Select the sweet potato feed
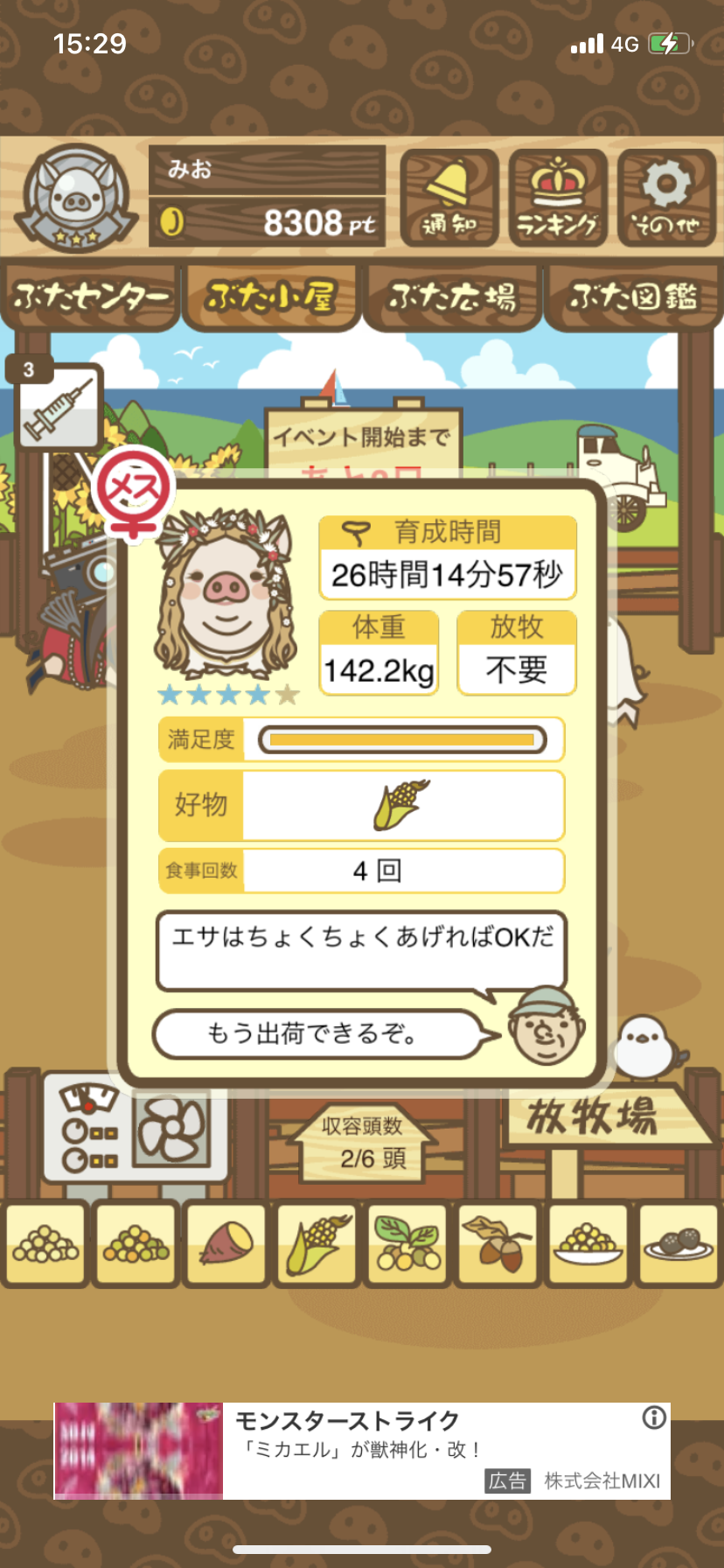 click(226, 1244)
